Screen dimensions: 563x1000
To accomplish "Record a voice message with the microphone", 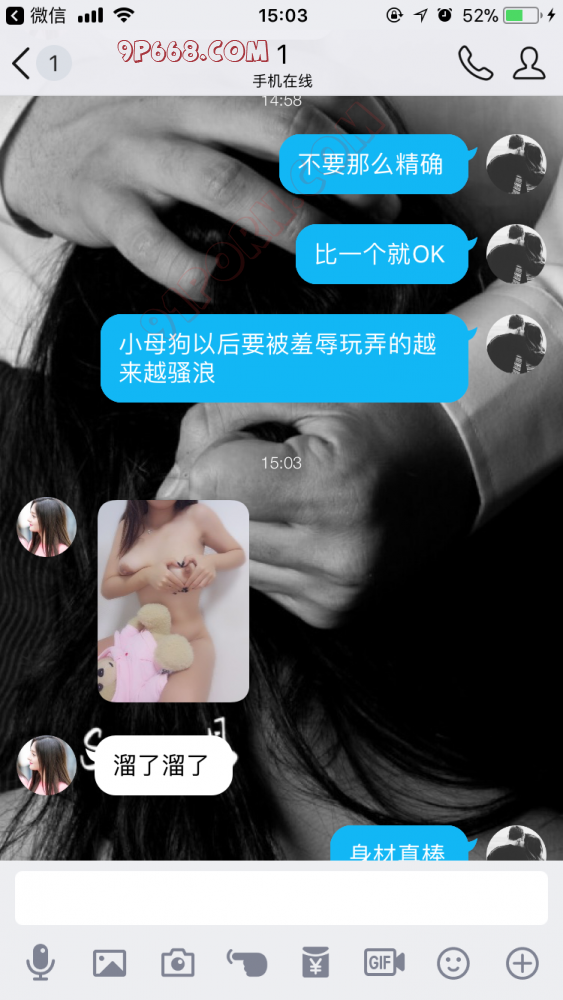I will coord(40,962).
